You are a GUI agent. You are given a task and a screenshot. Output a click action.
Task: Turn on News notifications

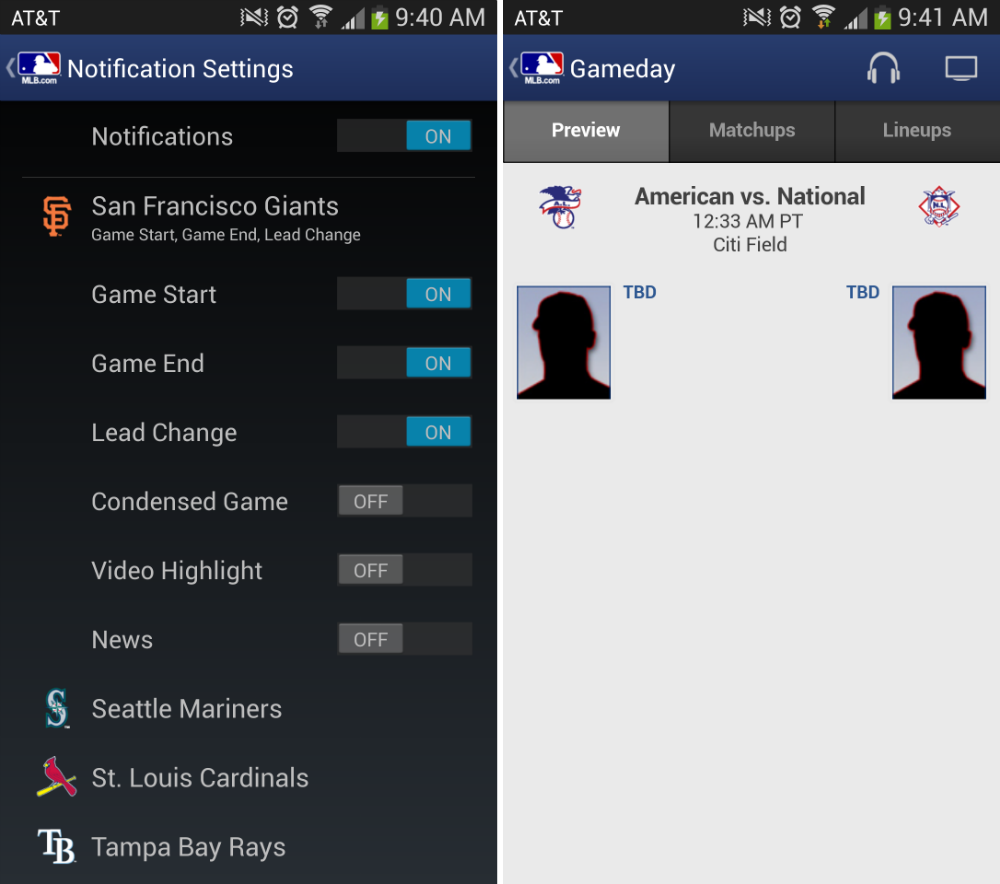pyautogui.click(x=404, y=639)
